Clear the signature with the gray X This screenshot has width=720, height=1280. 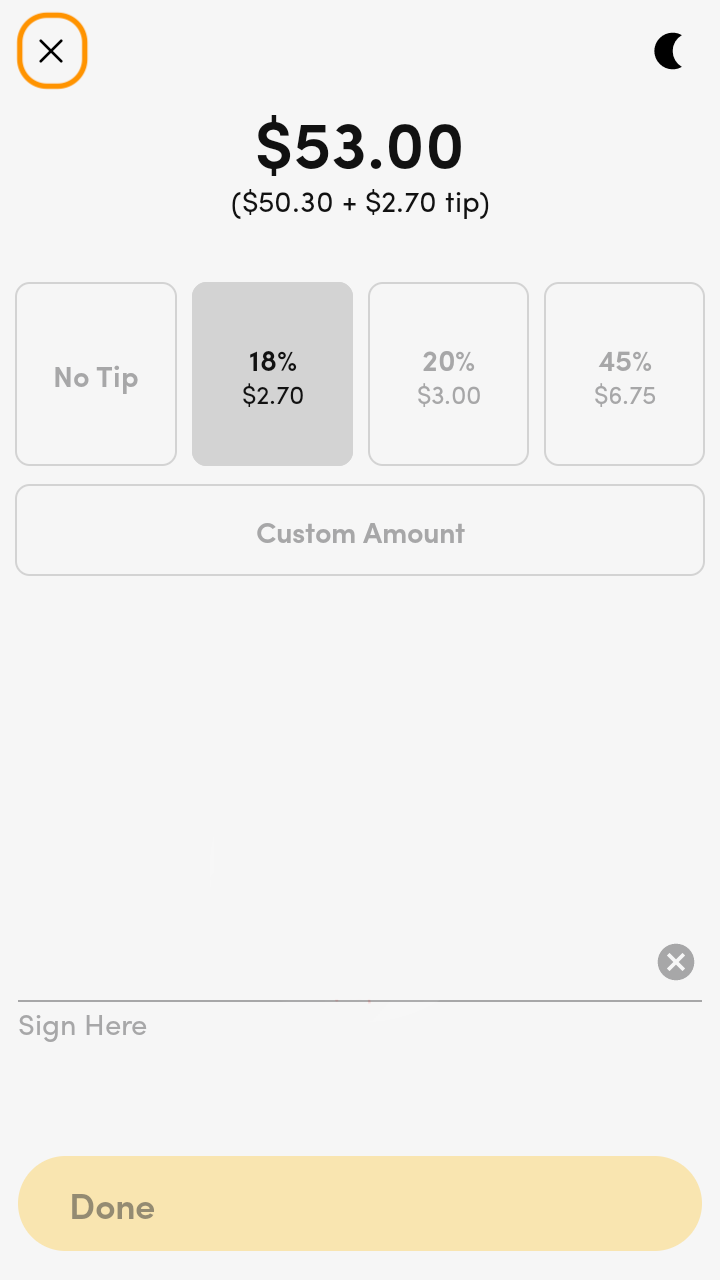tap(676, 962)
